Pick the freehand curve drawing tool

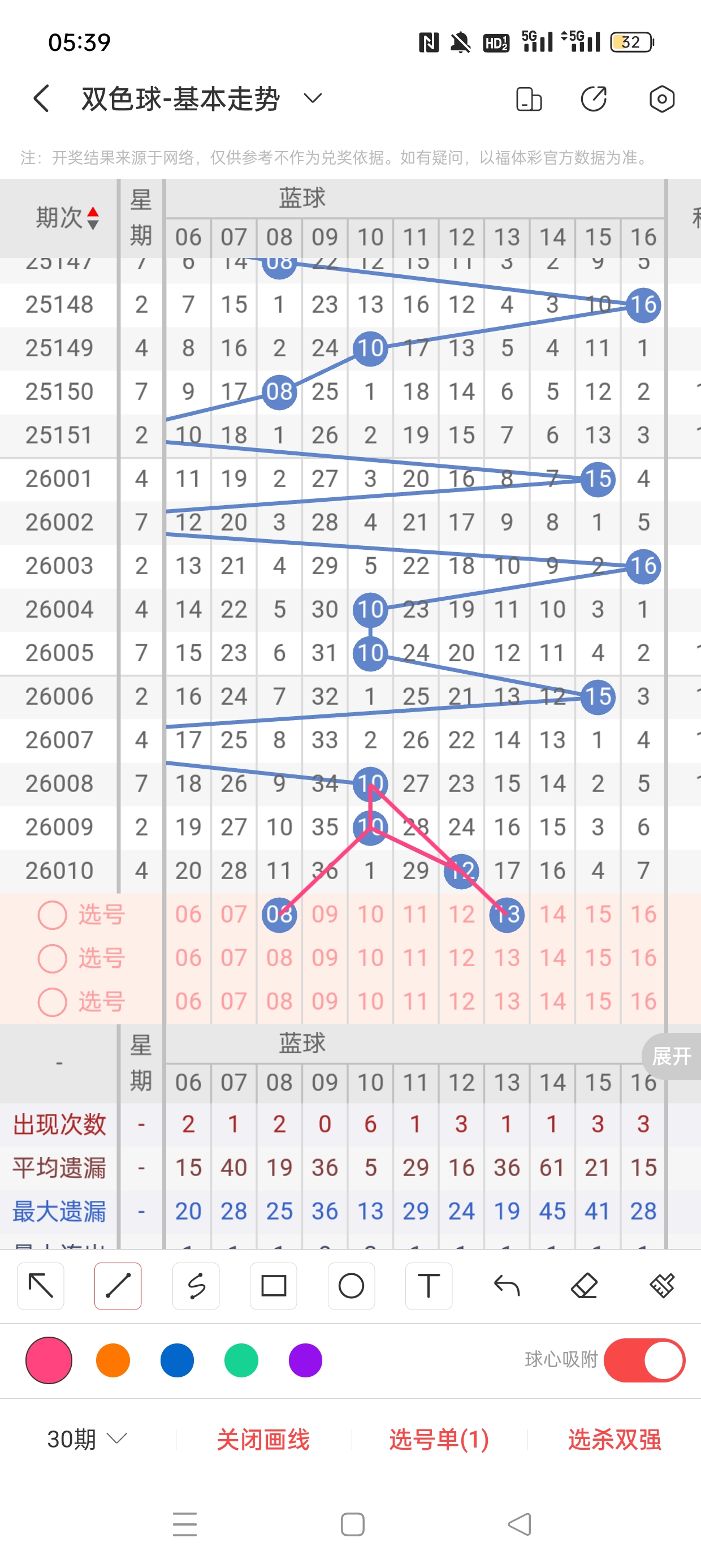[196, 1286]
